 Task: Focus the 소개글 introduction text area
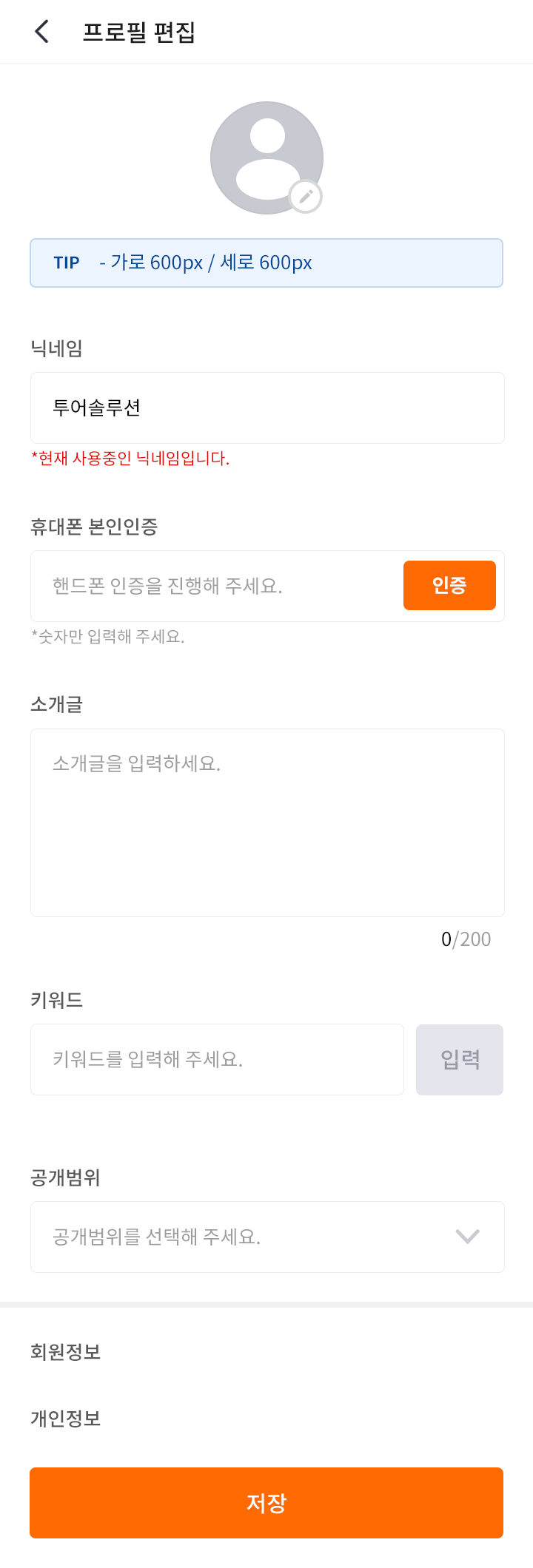(266, 822)
